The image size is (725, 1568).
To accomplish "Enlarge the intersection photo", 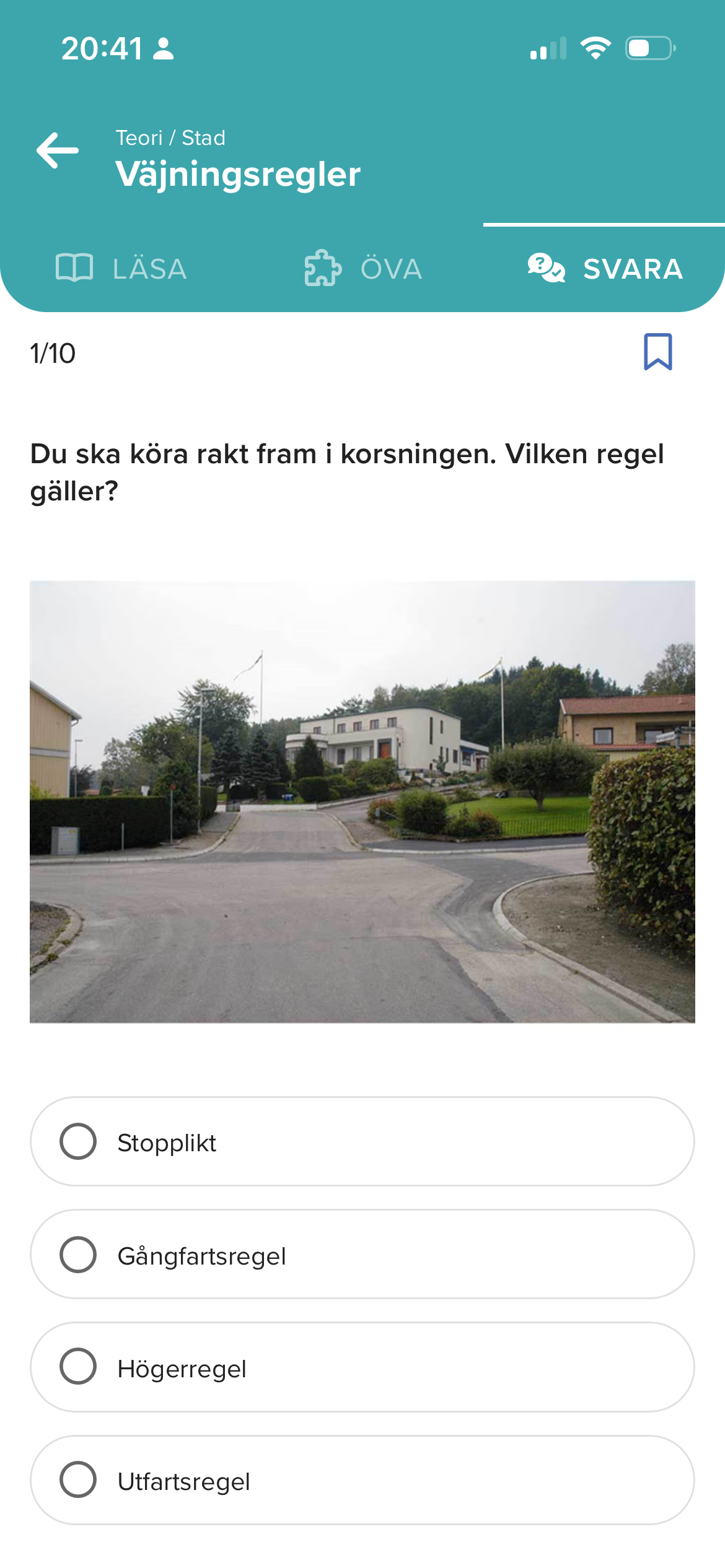I will tap(362, 801).
